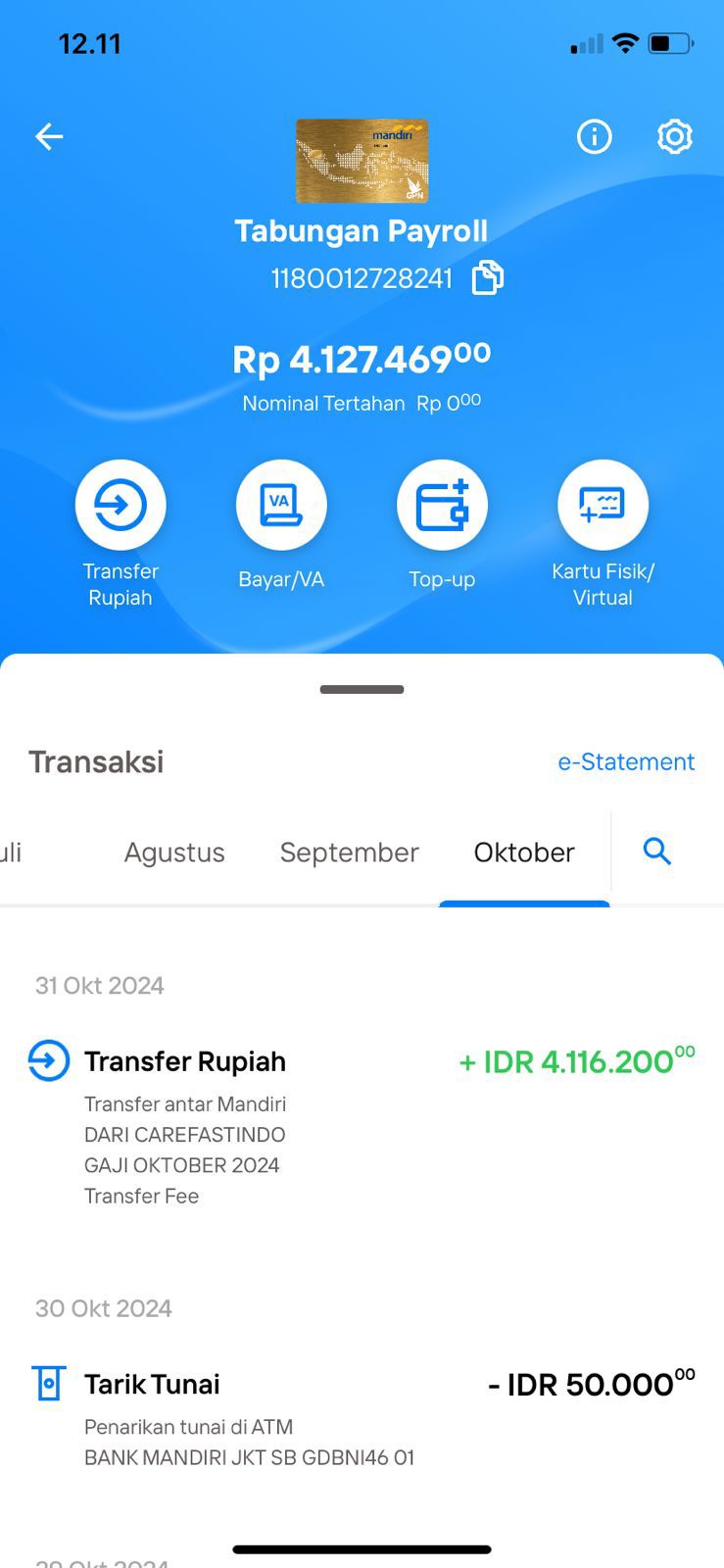Tap the Mandiri debit card image

(x=362, y=161)
